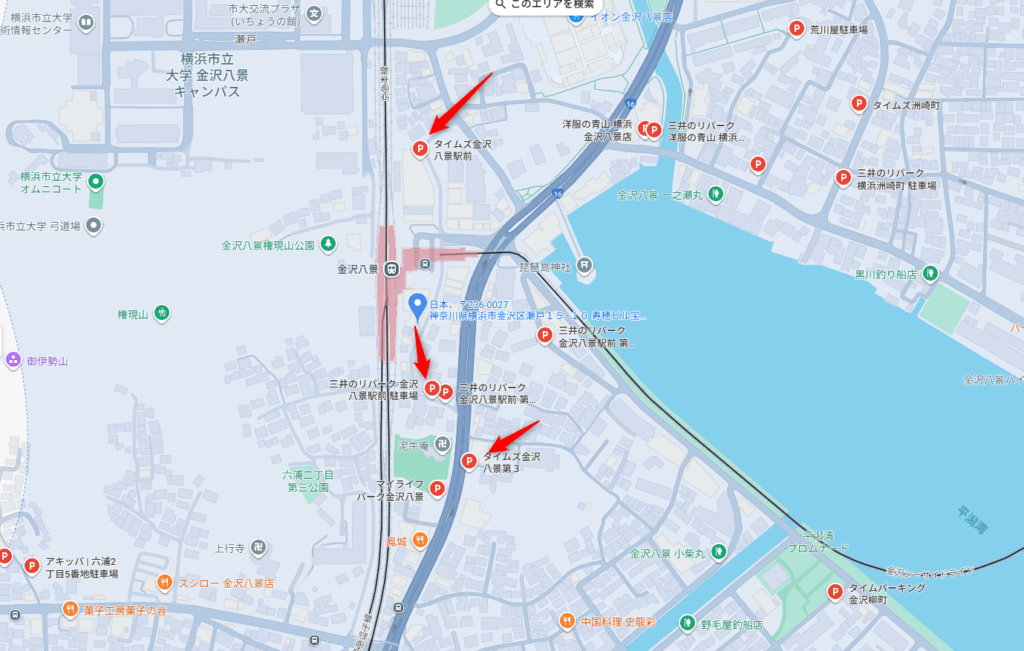Tap the 琵琶島神社 shrine marker
The height and width of the screenshot is (651, 1024).
coord(585,265)
